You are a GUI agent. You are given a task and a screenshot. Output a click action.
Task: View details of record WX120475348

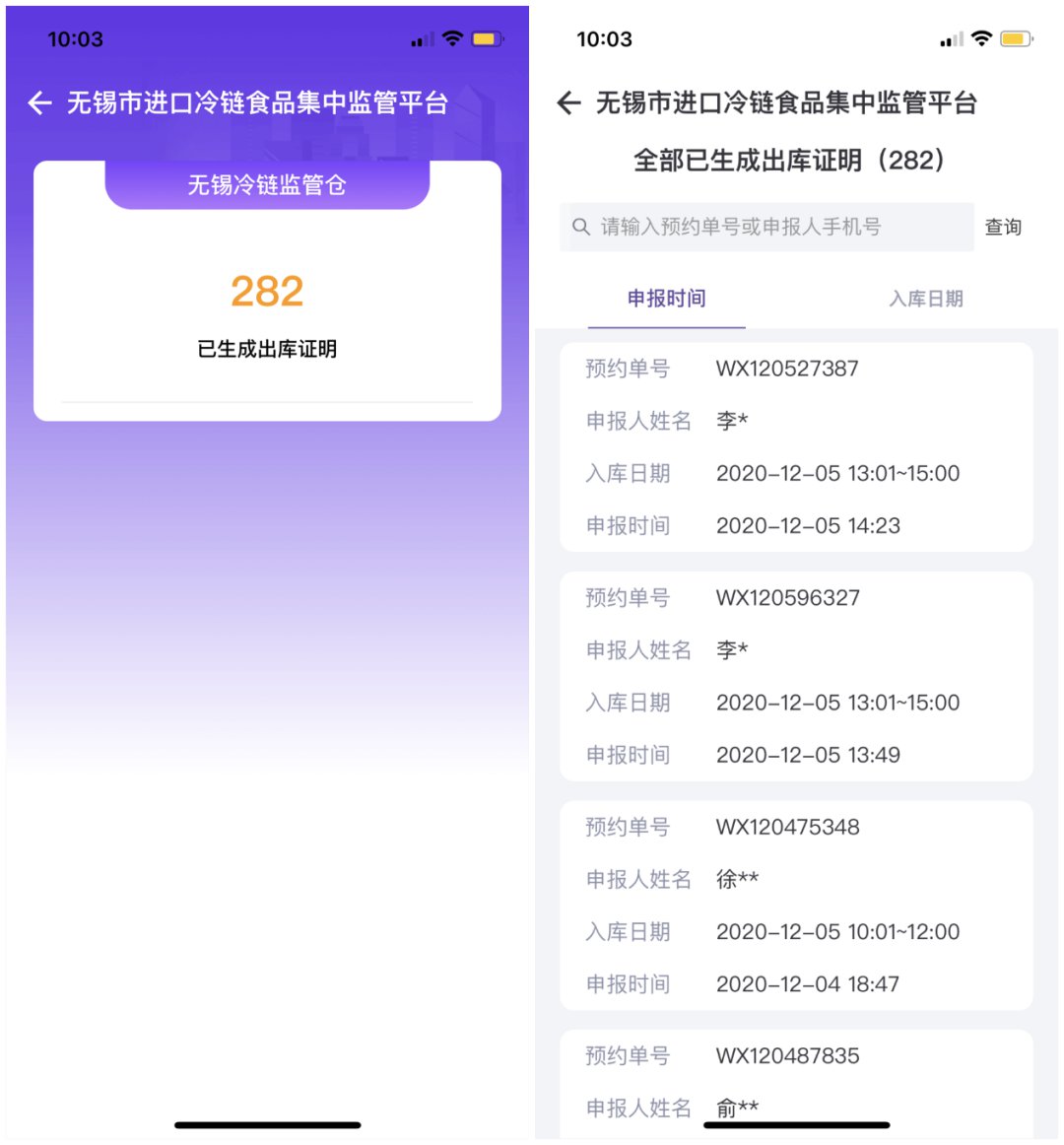coord(796,905)
